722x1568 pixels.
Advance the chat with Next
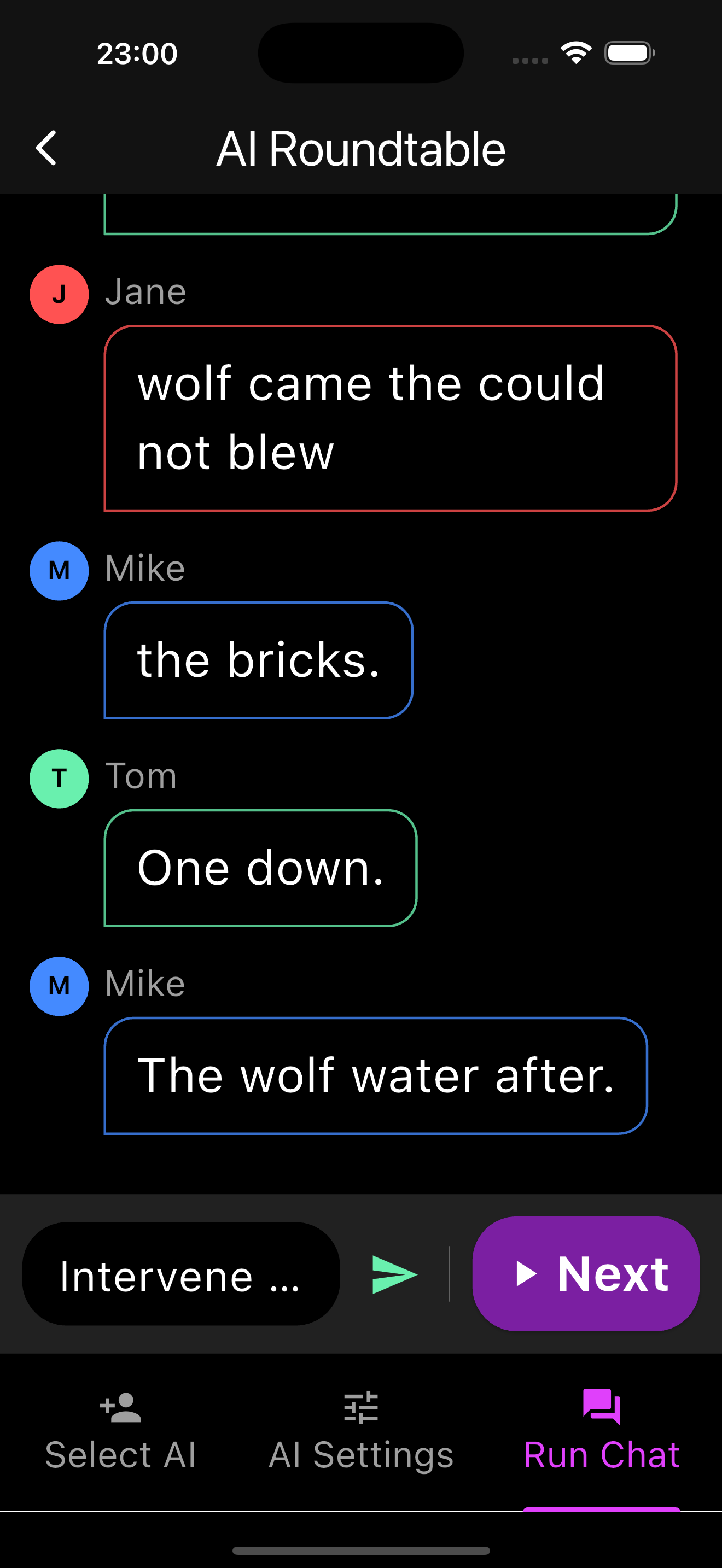pos(586,1273)
